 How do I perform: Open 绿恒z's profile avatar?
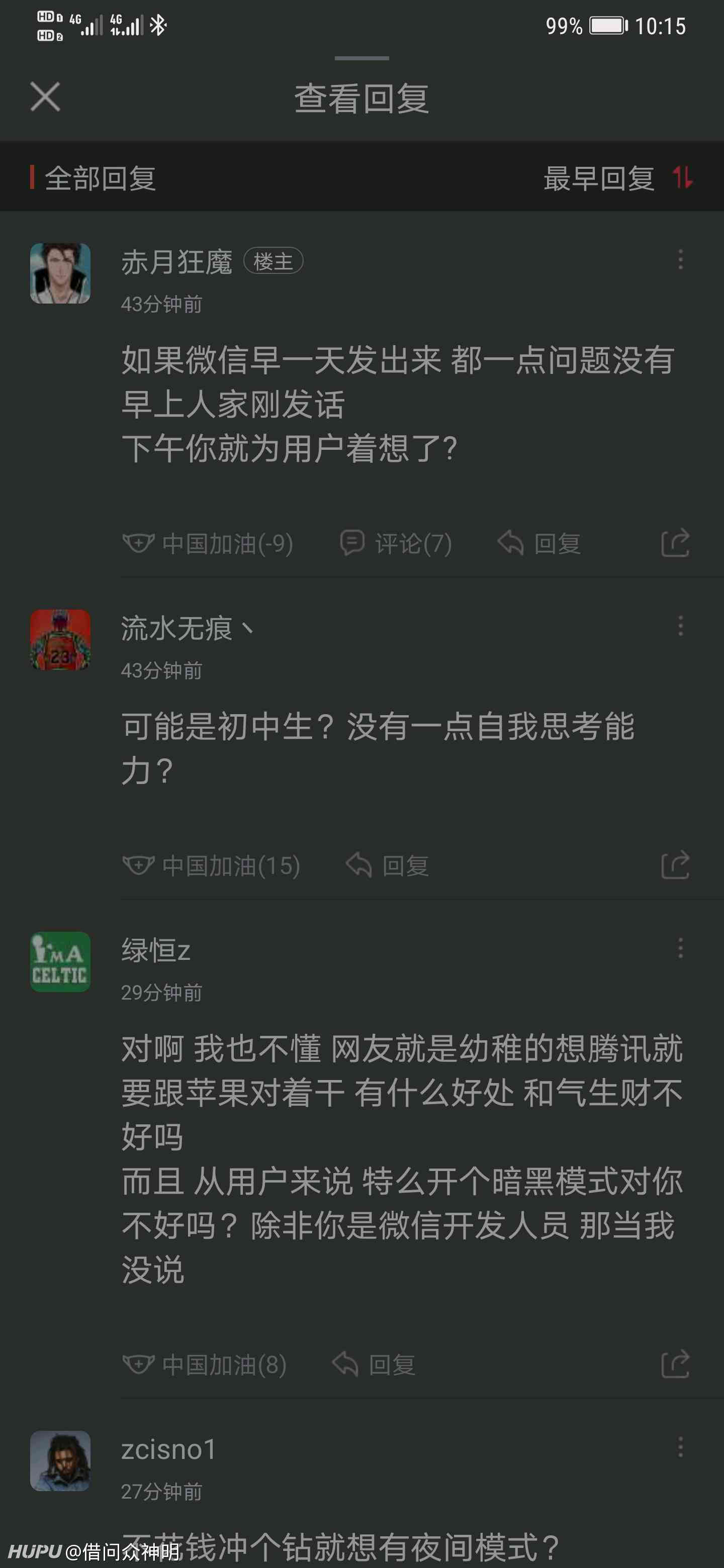tap(60, 962)
